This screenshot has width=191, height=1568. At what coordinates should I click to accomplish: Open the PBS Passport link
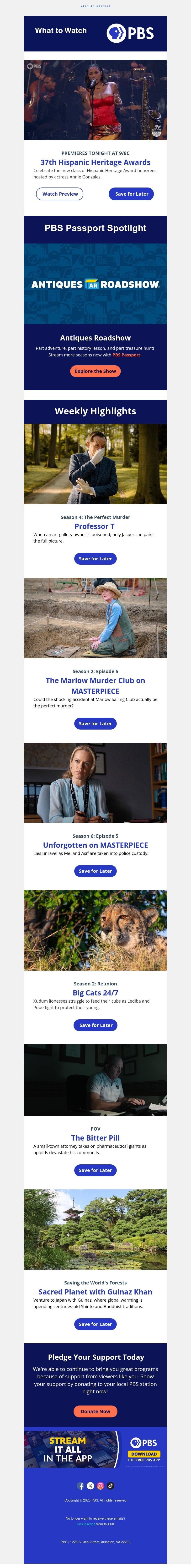126,355
